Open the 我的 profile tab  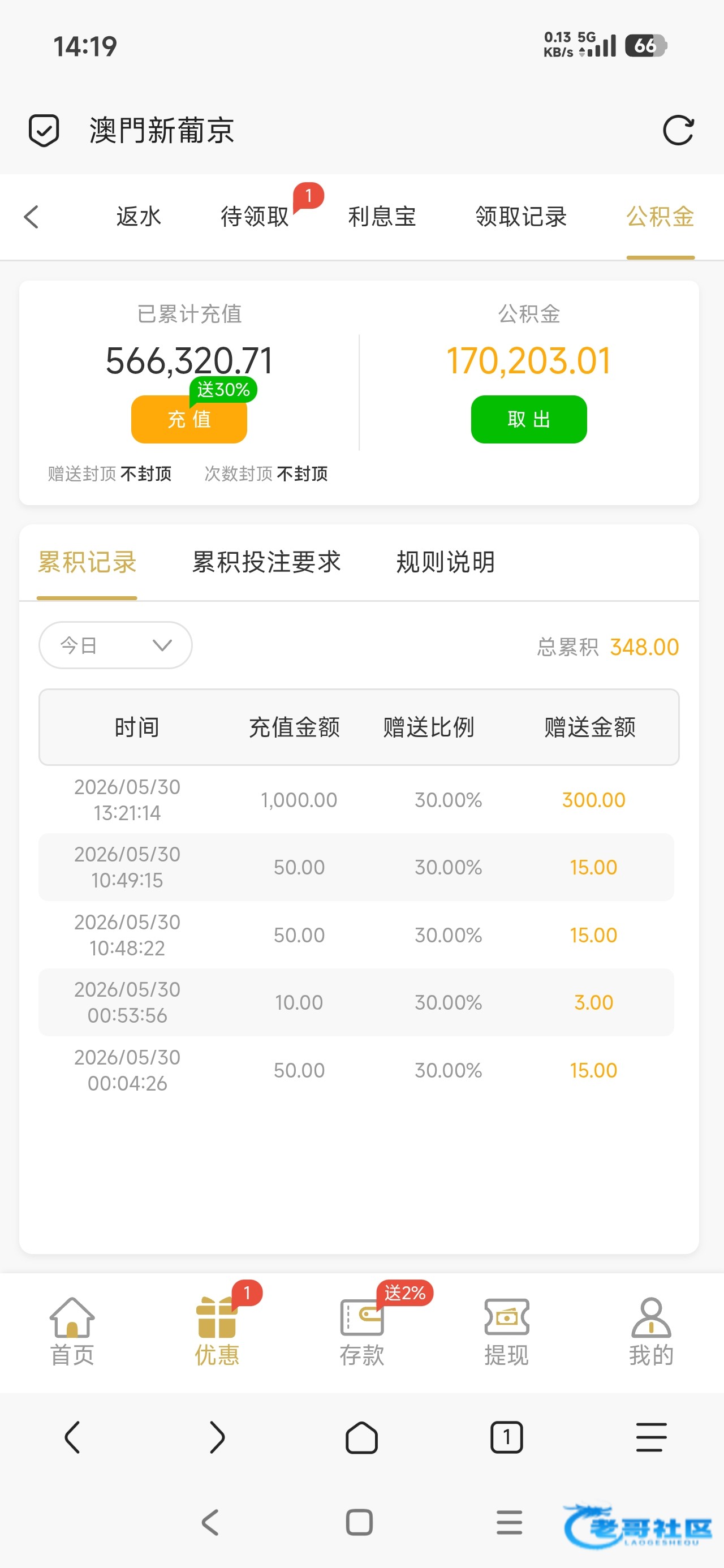pos(652,1331)
